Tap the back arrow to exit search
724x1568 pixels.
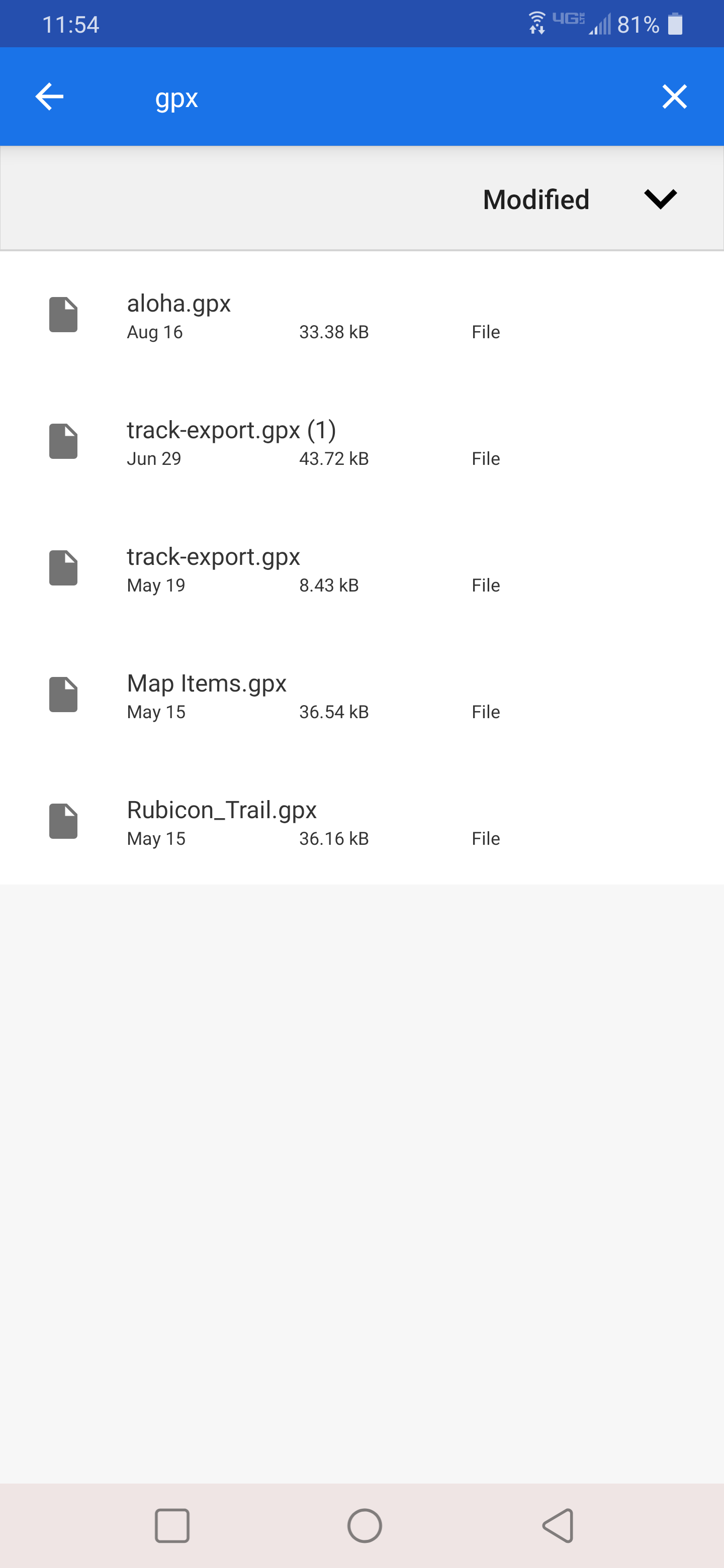click(49, 96)
